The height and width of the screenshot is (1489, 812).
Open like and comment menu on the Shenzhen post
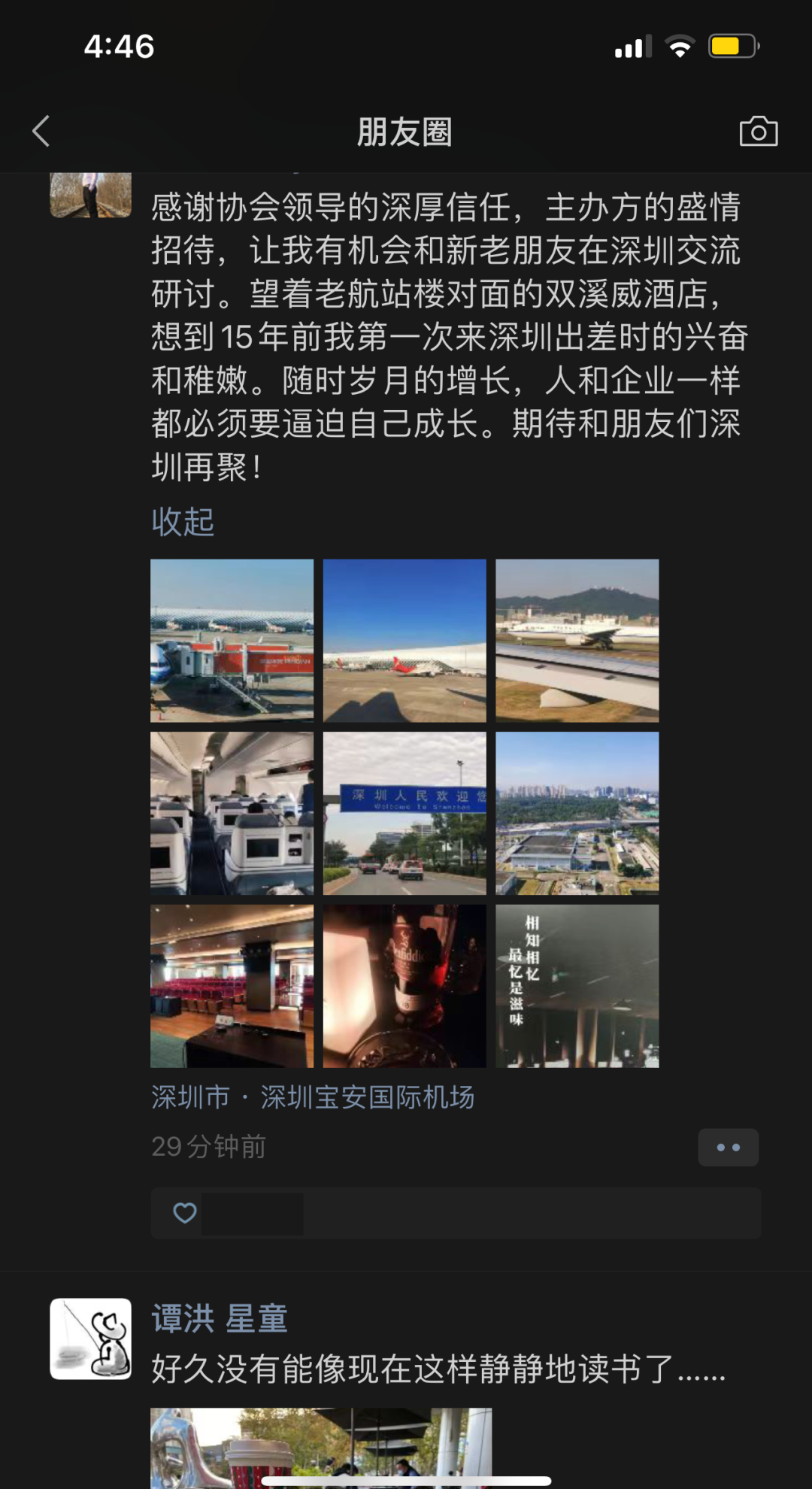pos(728,1148)
